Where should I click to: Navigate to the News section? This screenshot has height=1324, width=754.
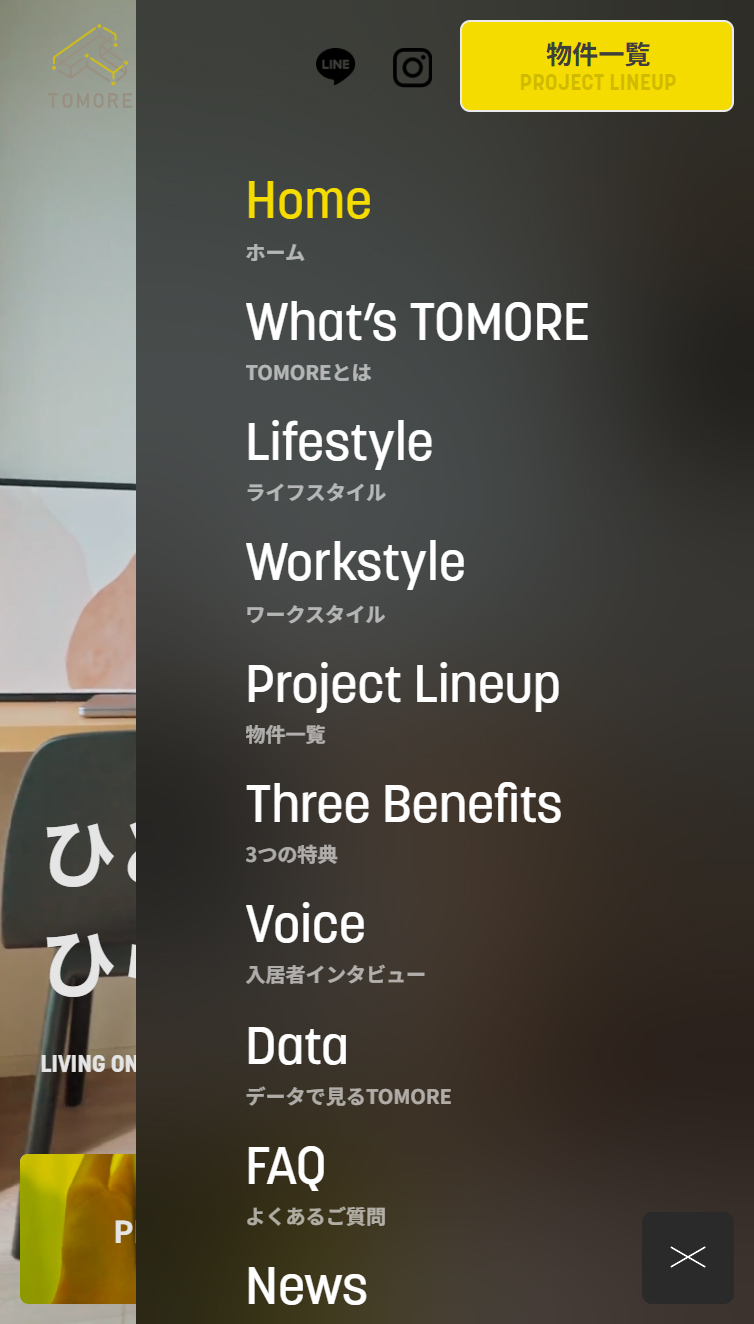point(306,1287)
